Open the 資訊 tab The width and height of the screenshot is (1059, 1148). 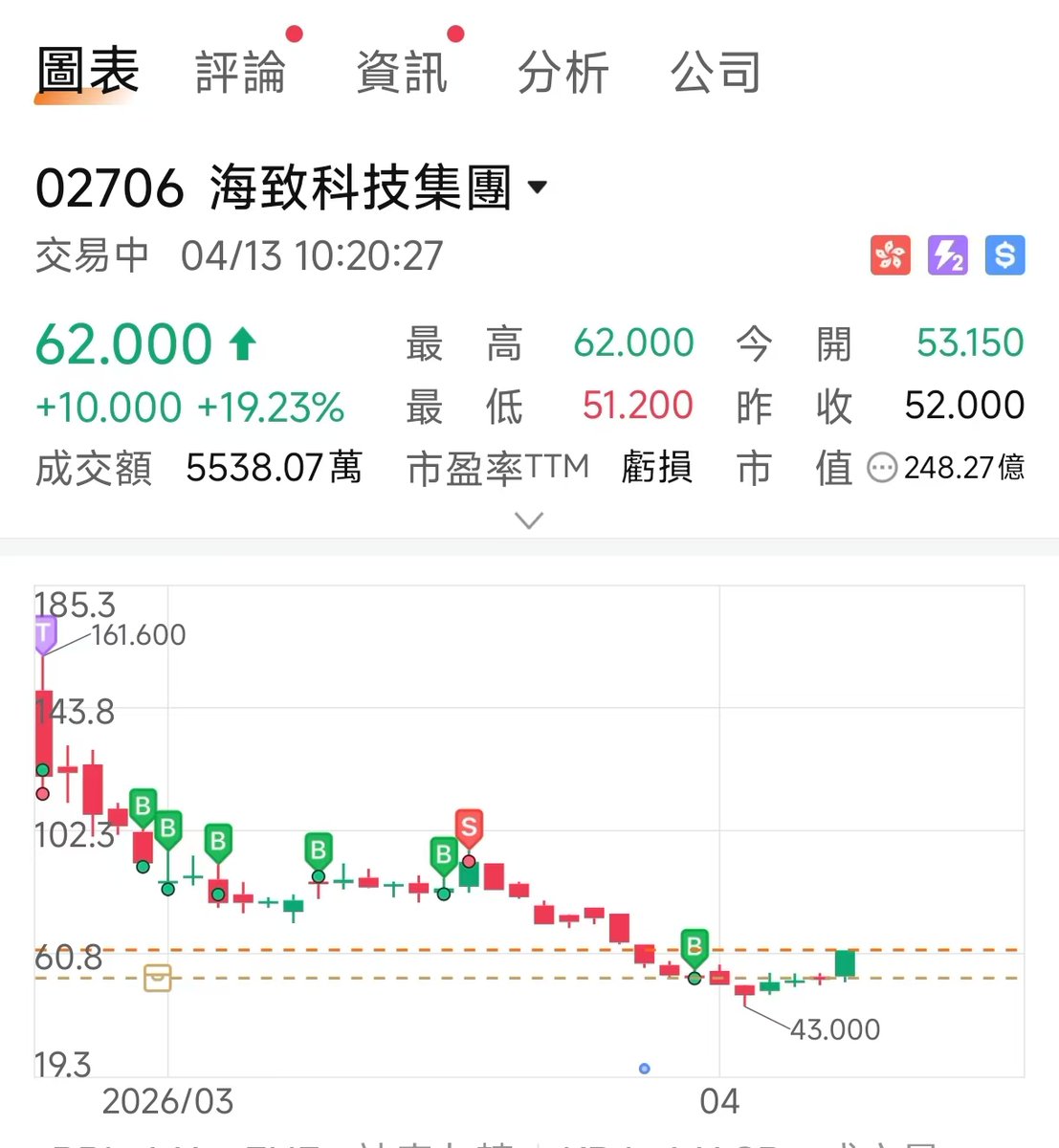point(401,73)
